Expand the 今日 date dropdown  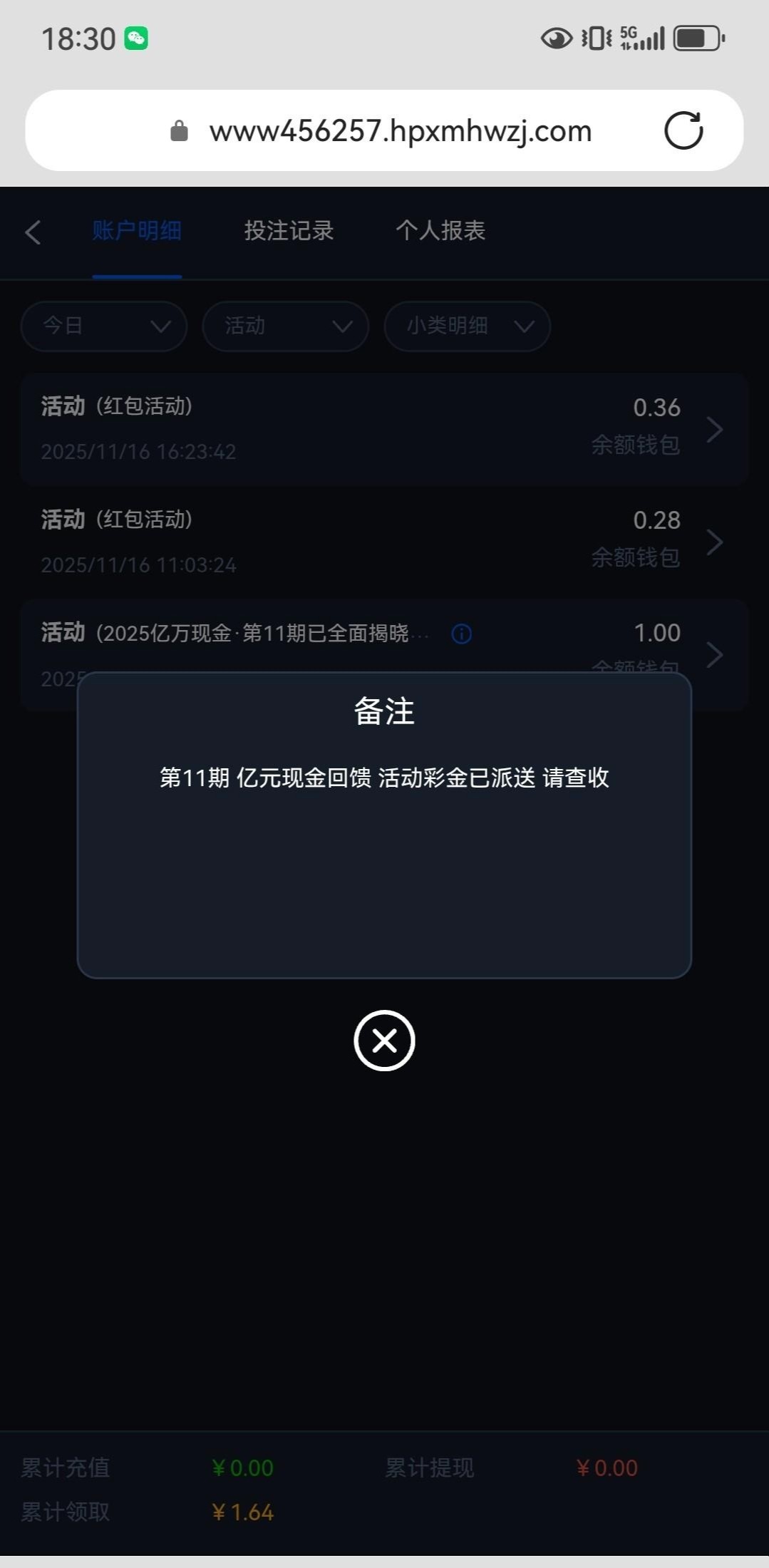pyautogui.click(x=104, y=326)
